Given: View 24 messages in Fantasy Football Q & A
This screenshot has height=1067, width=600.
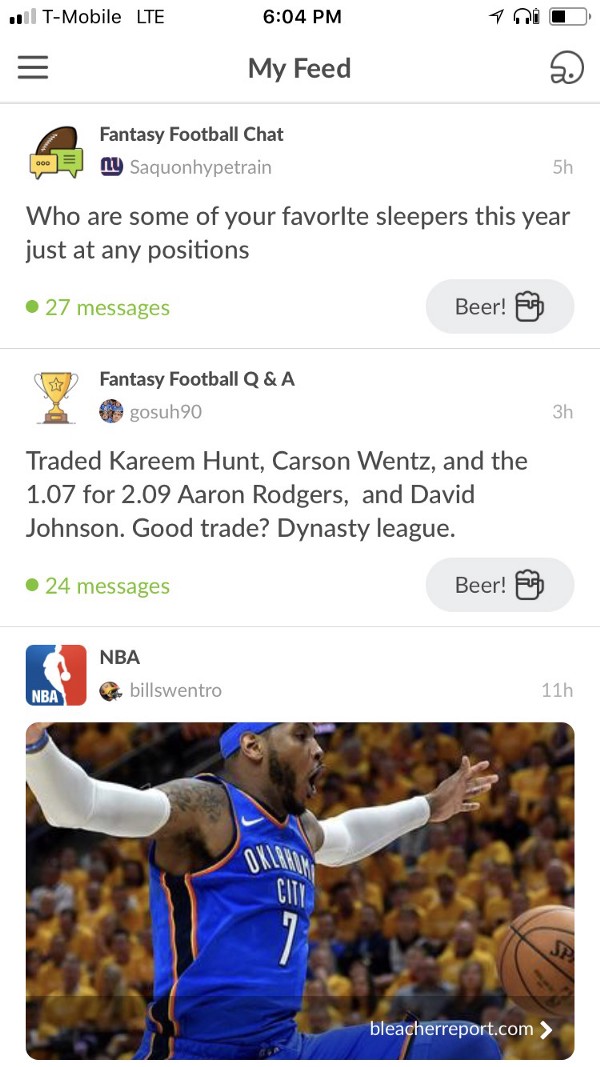Looking at the screenshot, I should coord(98,586).
